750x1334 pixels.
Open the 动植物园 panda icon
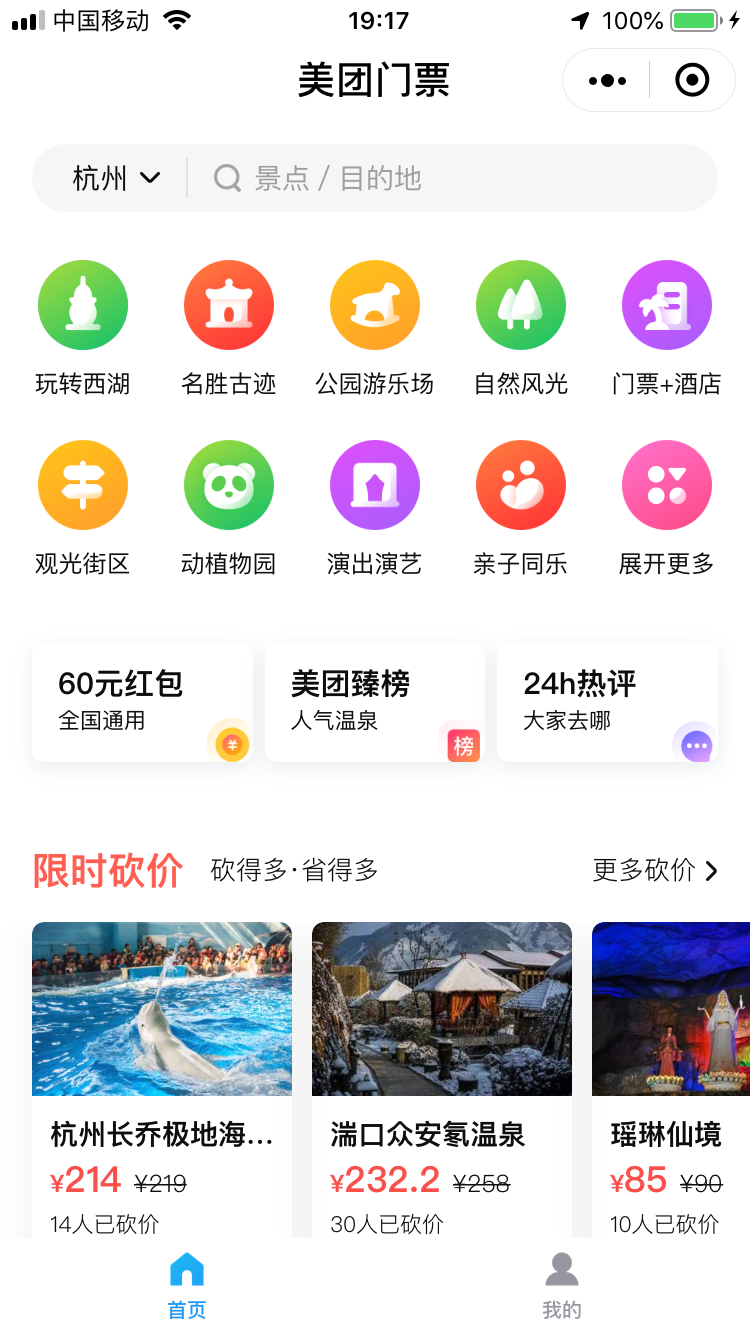tap(229, 484)
